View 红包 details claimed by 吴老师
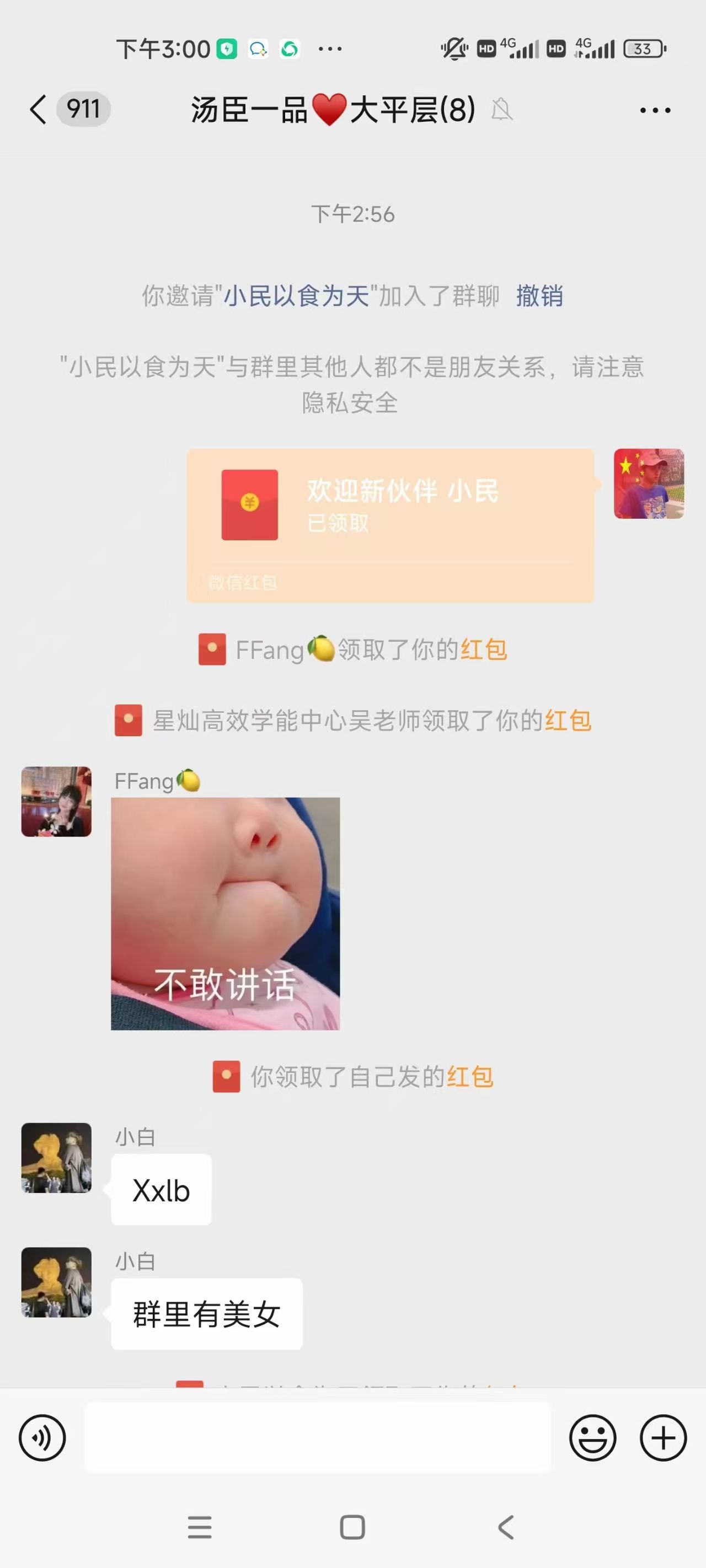The height and width of the screenshot is (1568, 706). coord(568,721)
